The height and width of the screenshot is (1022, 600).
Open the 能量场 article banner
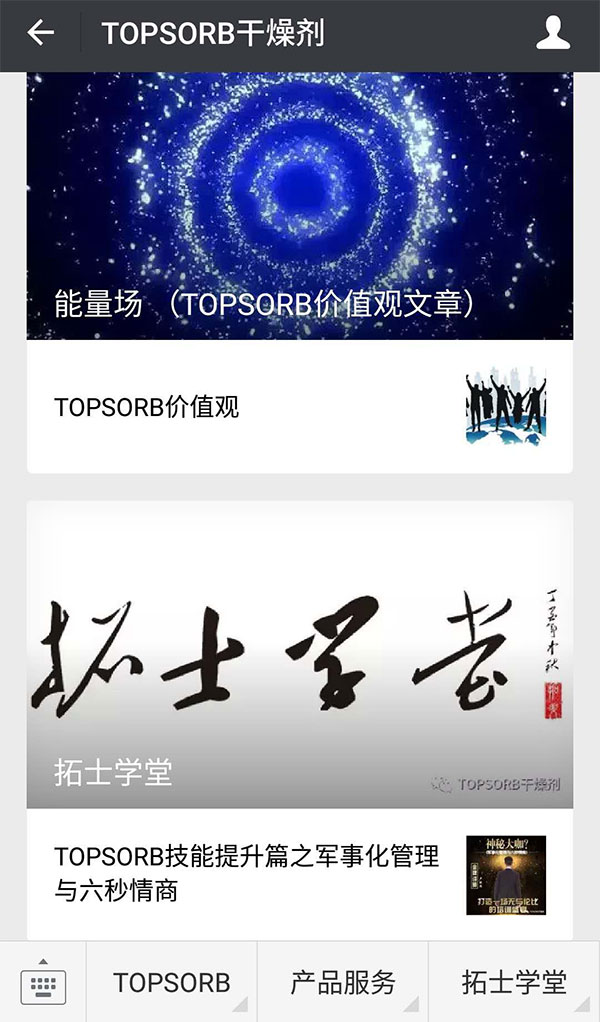click(x=299, y=205)
